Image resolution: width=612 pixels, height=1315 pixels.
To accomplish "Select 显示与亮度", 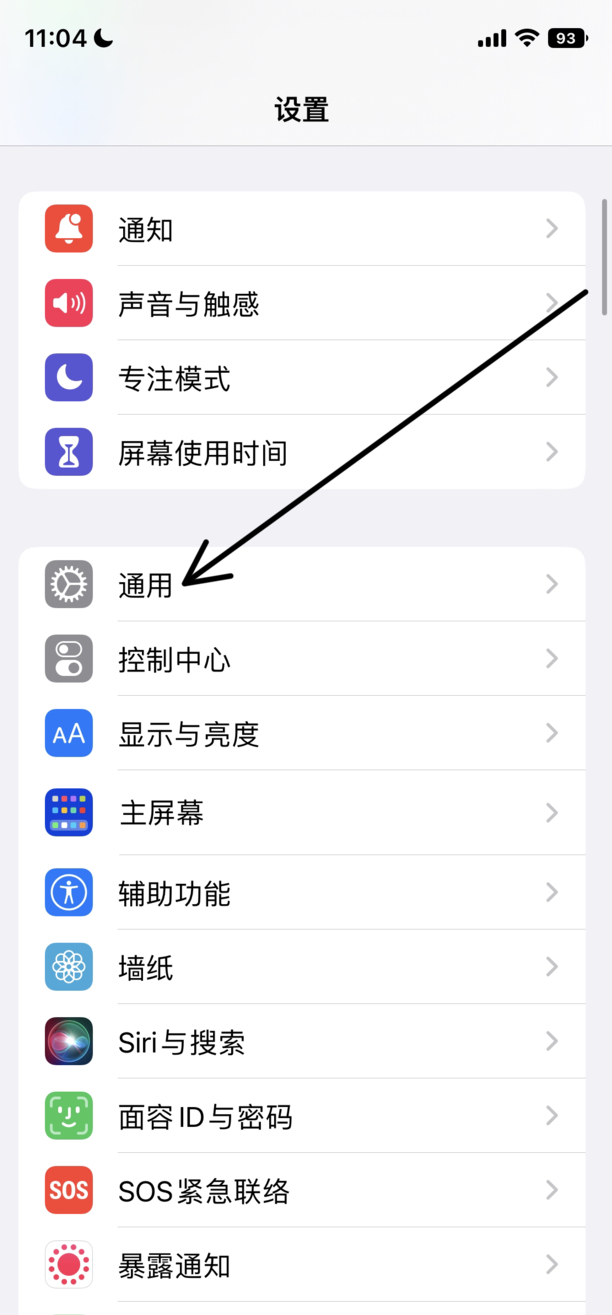I will pyautogui.click(x=302, y=733).
